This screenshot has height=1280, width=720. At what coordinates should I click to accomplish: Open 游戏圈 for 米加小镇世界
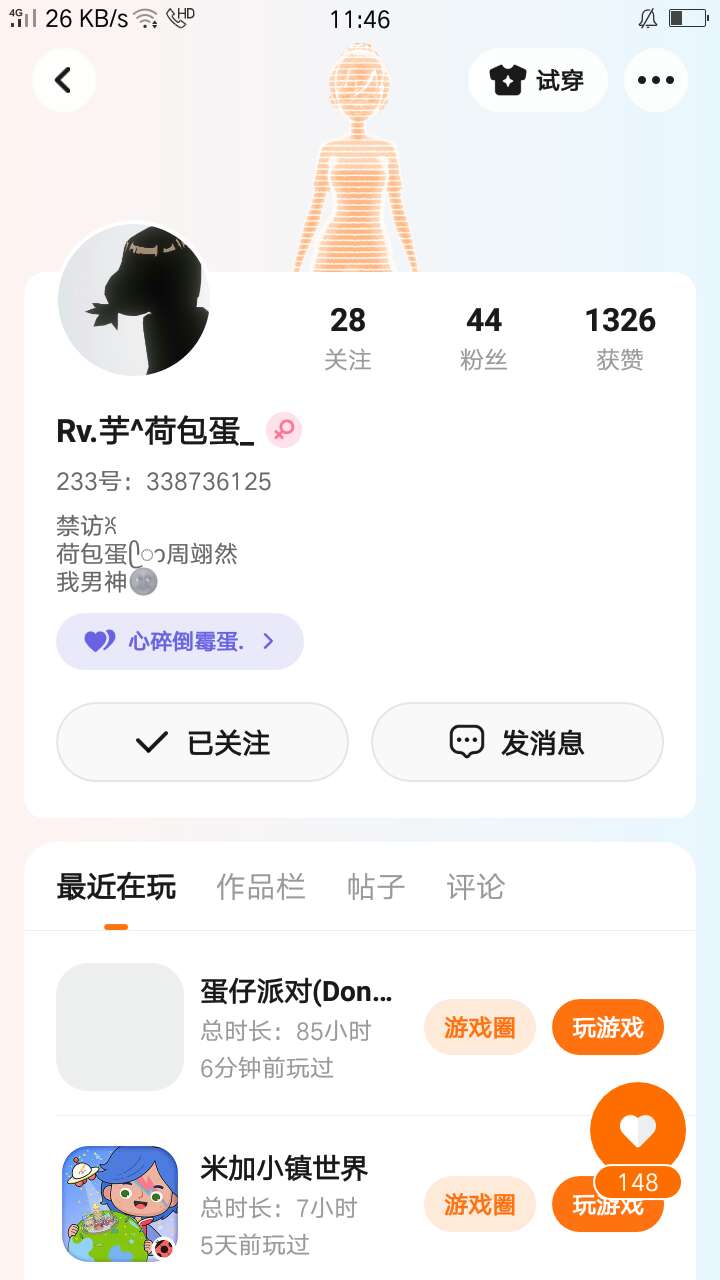point(479,1204)
